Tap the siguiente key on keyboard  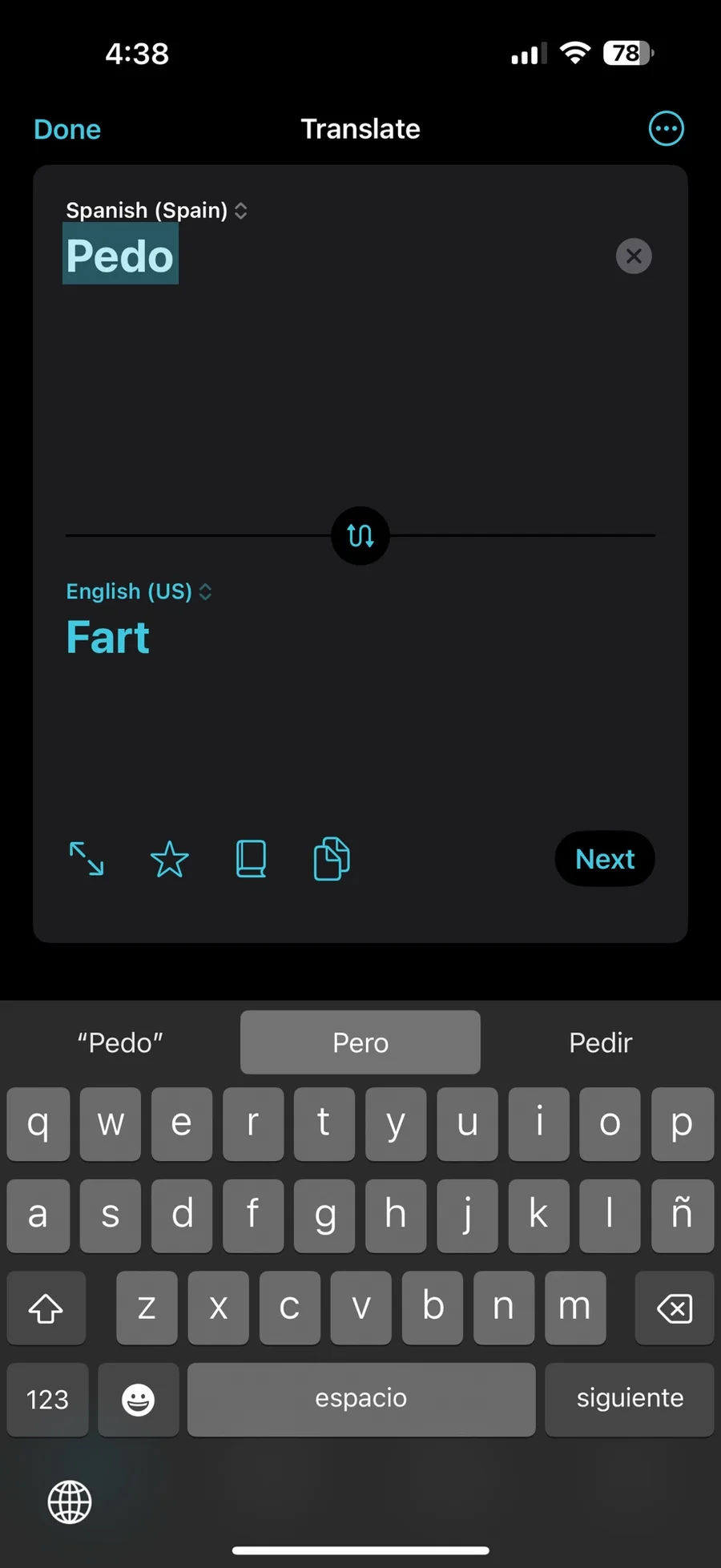pos(630,1399)
